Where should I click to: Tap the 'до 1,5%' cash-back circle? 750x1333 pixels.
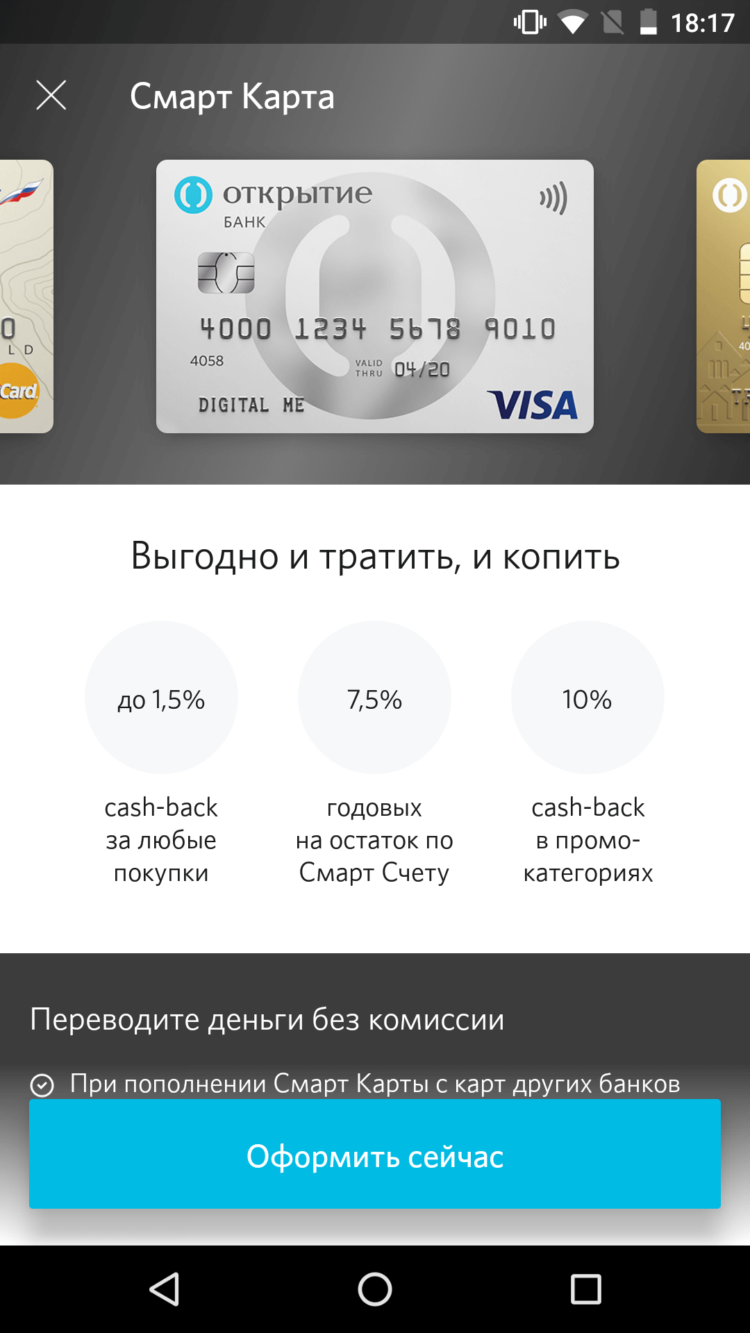coord(161,697)
